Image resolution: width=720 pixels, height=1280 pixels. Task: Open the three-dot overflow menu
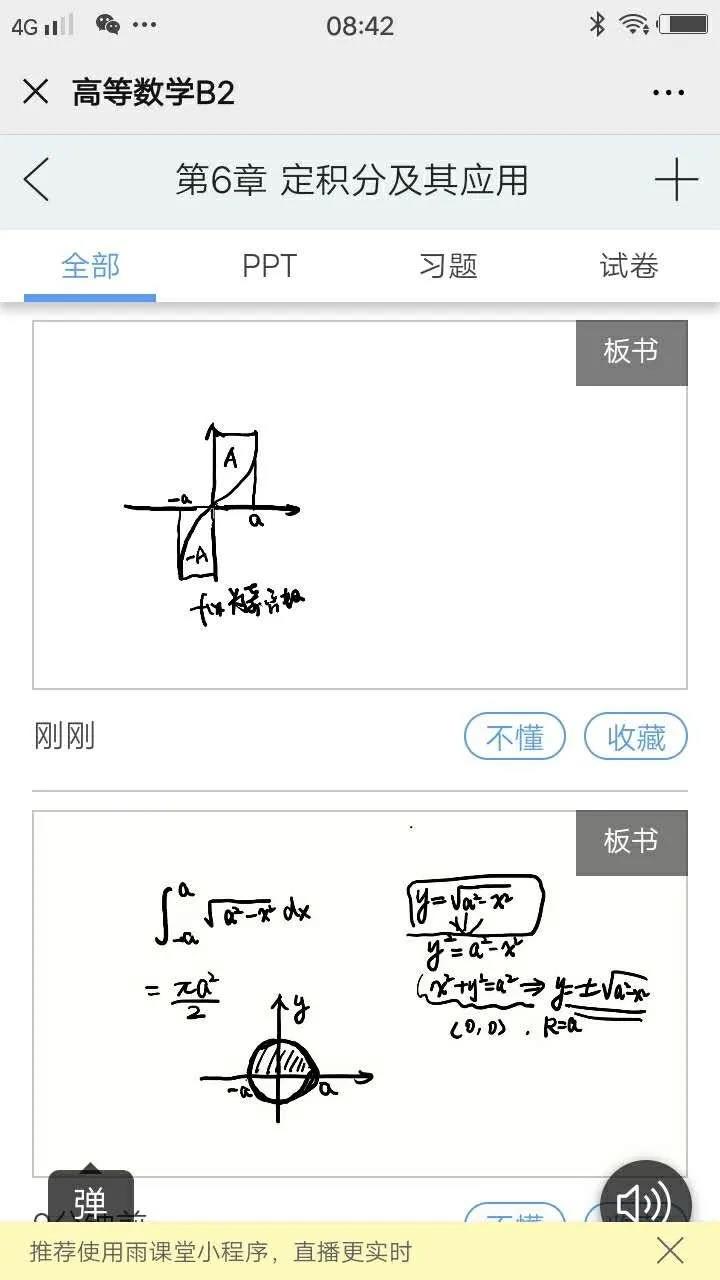[x=668, y=92]
